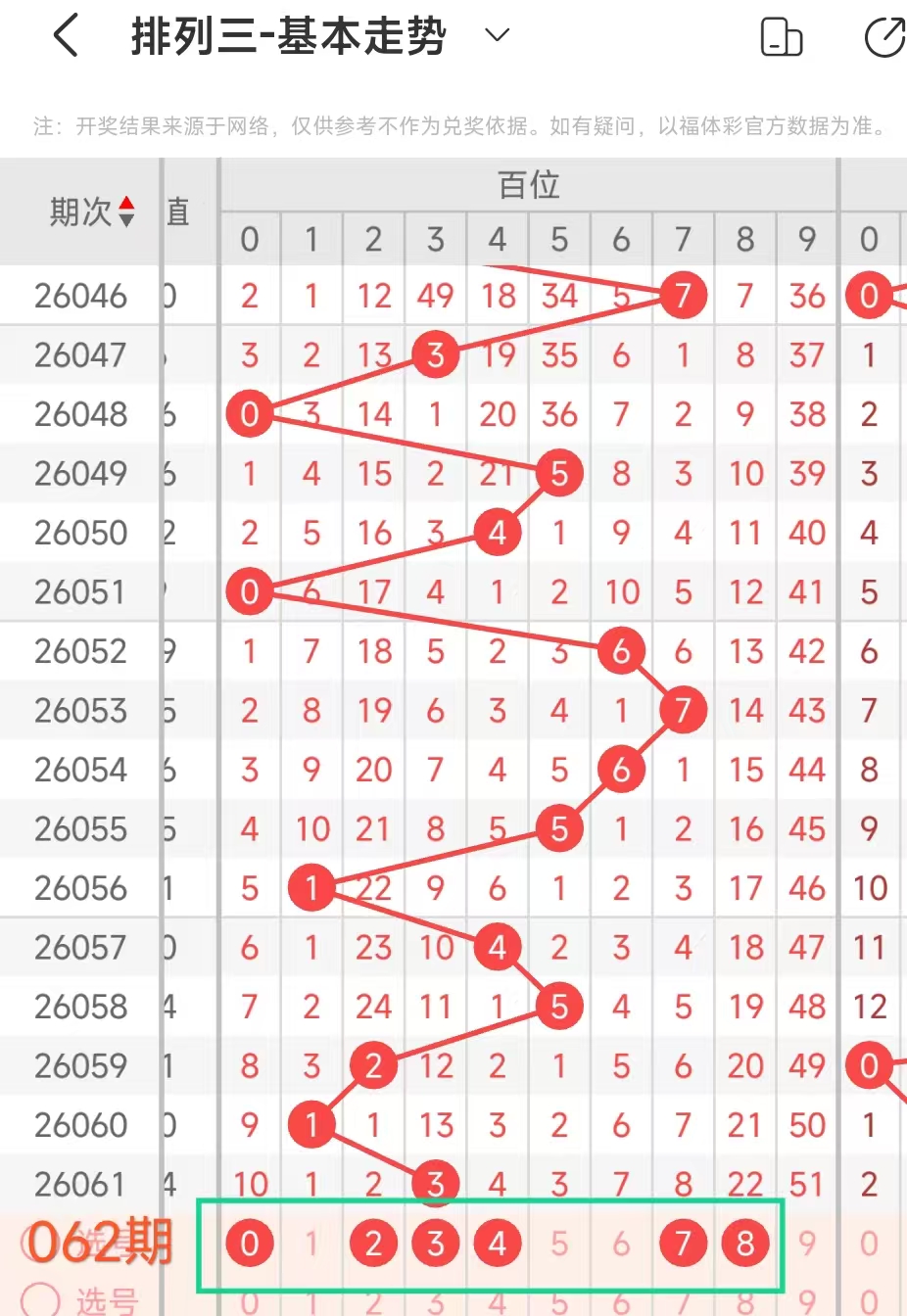
Task: Select number 1 in the 百位 selection row
Action: click(x=311, y=1244)
